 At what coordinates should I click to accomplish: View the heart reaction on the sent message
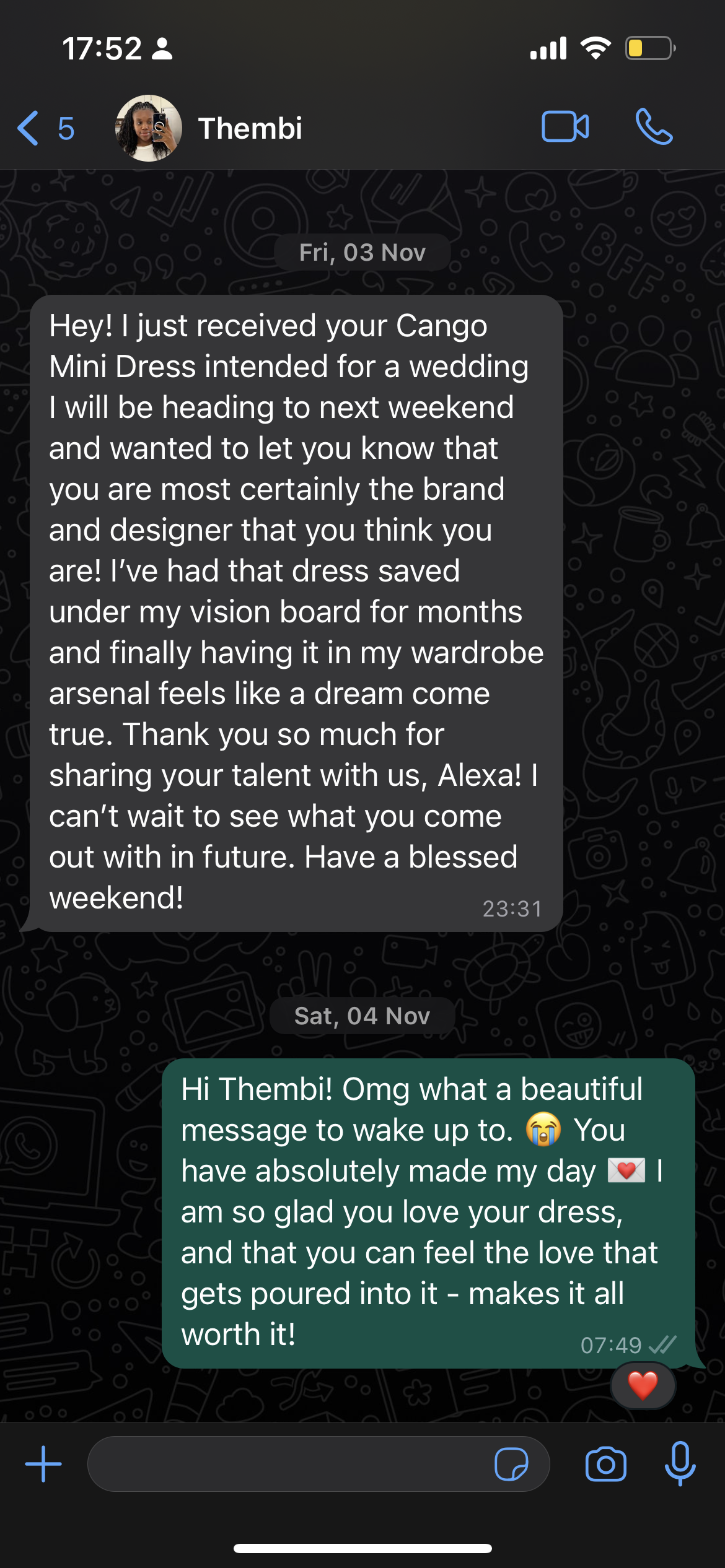pyautogui.click(x=643, y=1386)
